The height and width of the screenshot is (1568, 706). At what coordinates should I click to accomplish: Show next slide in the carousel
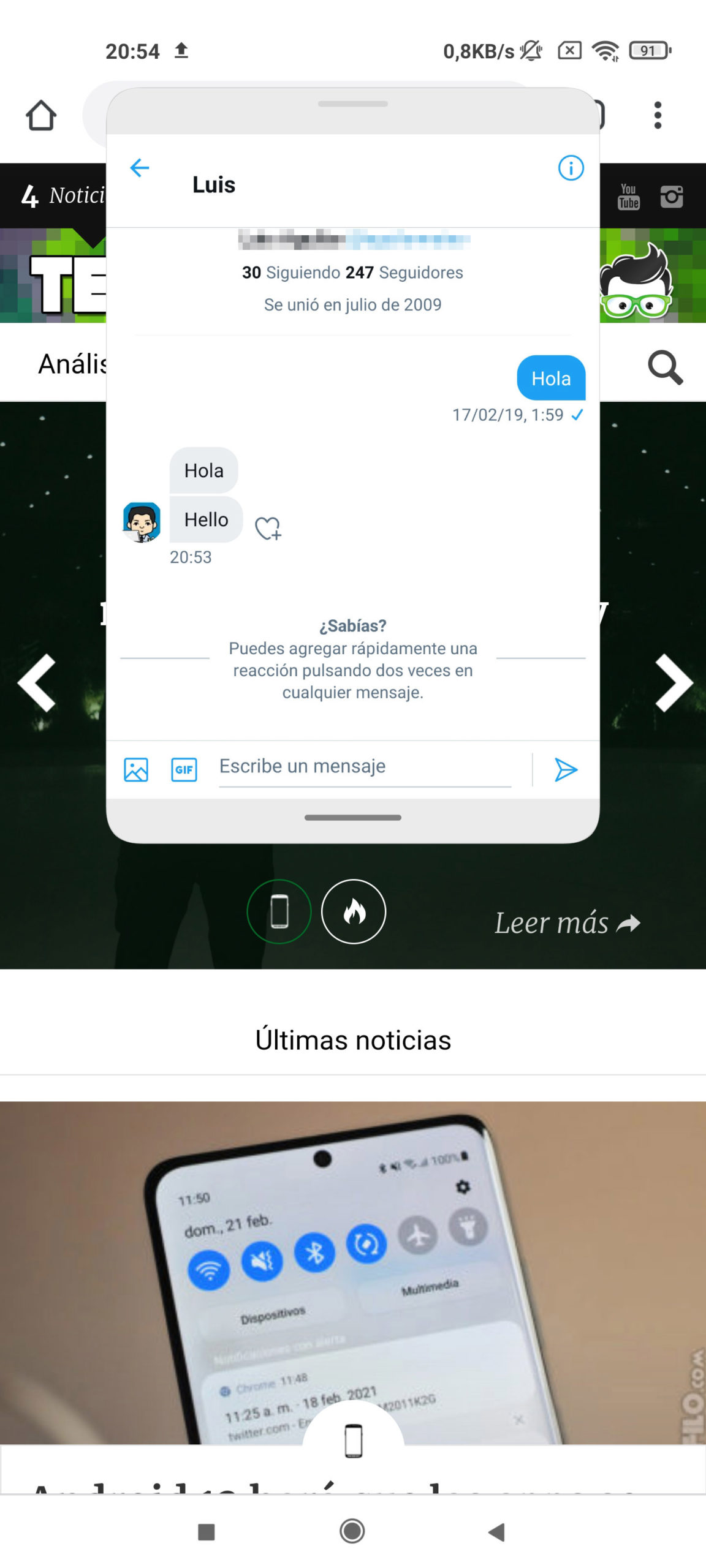click(674, 683)
